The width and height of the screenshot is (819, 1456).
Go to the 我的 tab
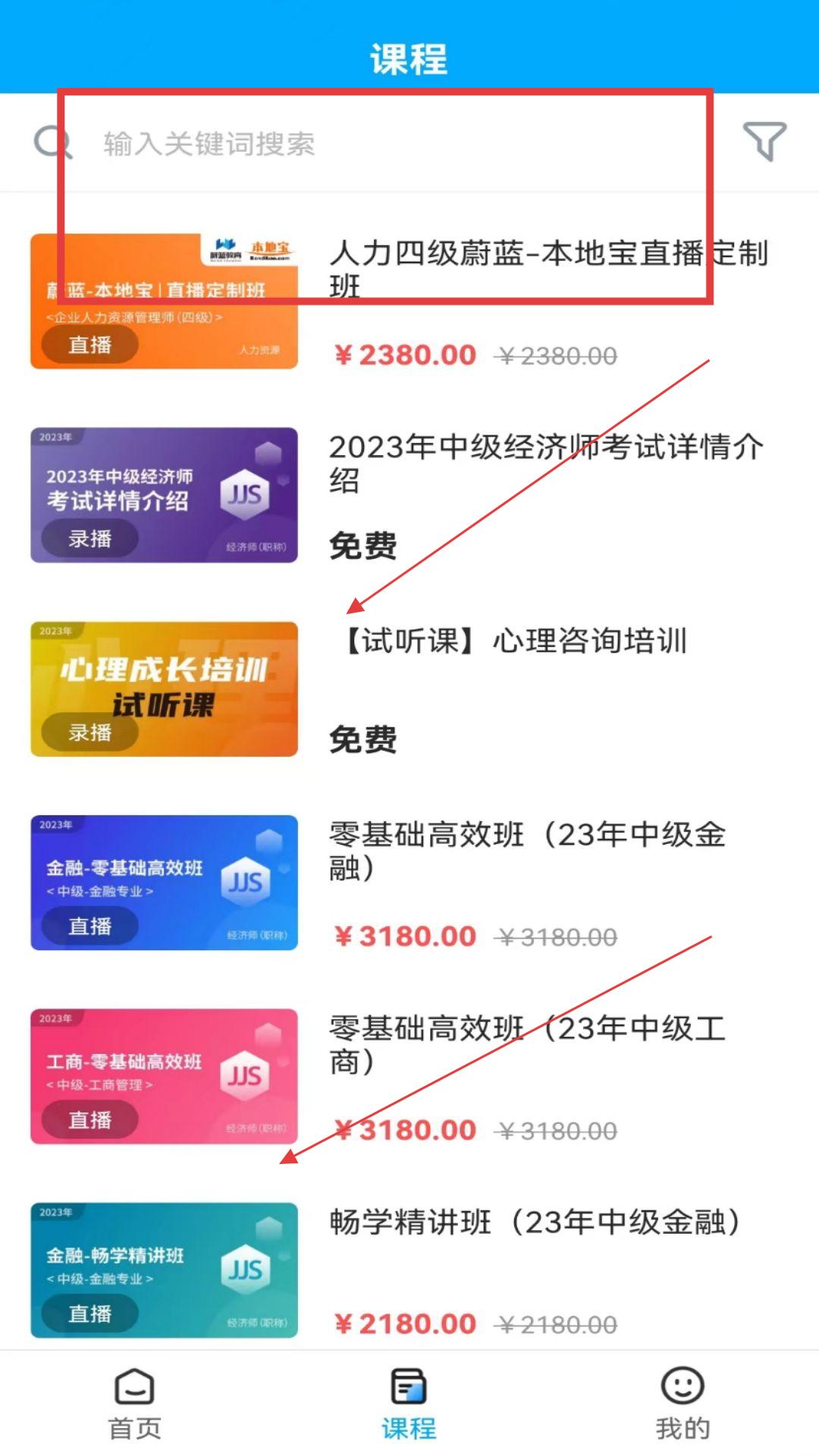(x=682, y=1403)
